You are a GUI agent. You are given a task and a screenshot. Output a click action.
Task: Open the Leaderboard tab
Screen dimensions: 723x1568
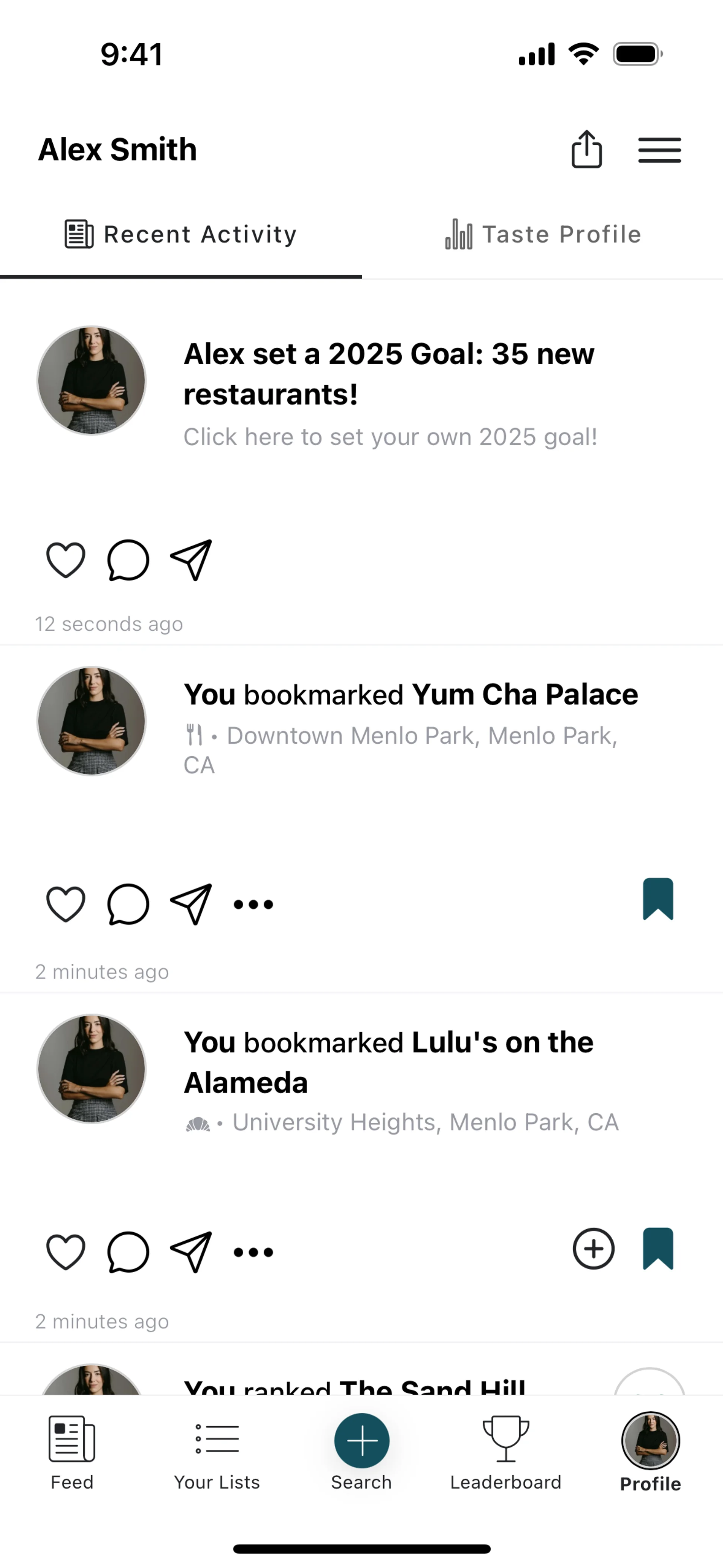coord(505,1452)
